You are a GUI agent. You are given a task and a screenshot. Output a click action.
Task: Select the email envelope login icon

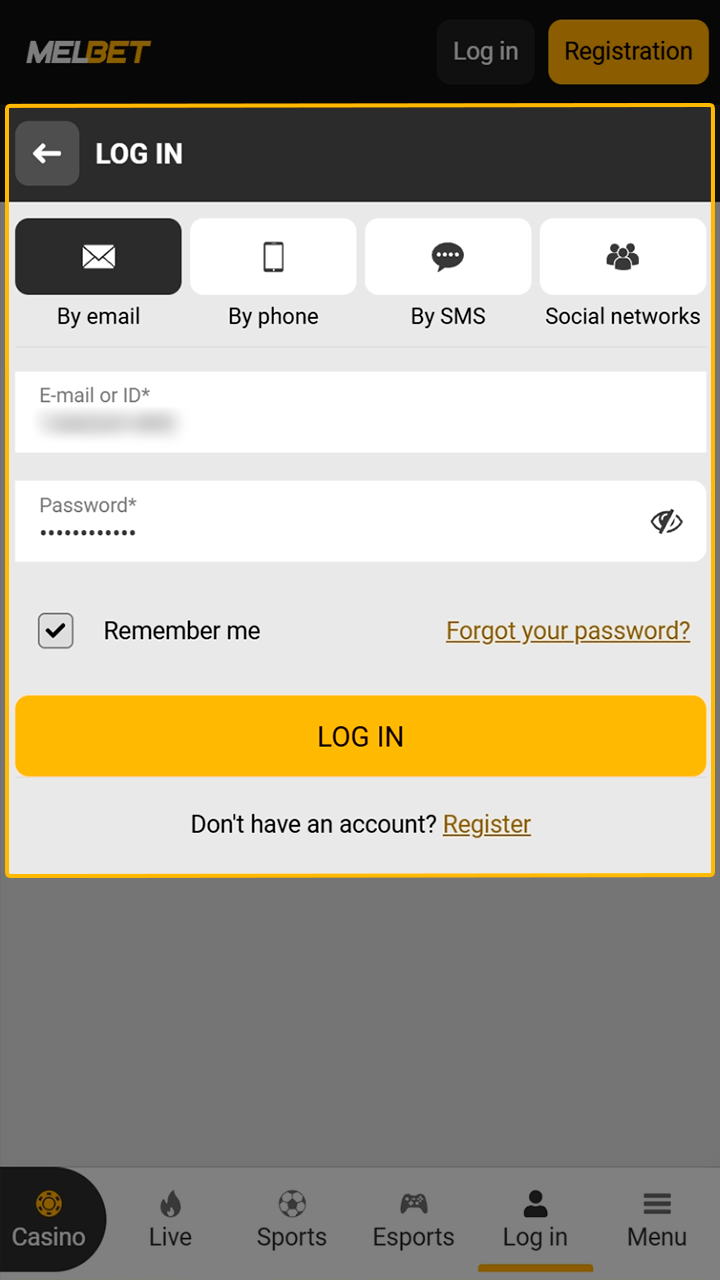pyautogui.click(x=98, y=256)
